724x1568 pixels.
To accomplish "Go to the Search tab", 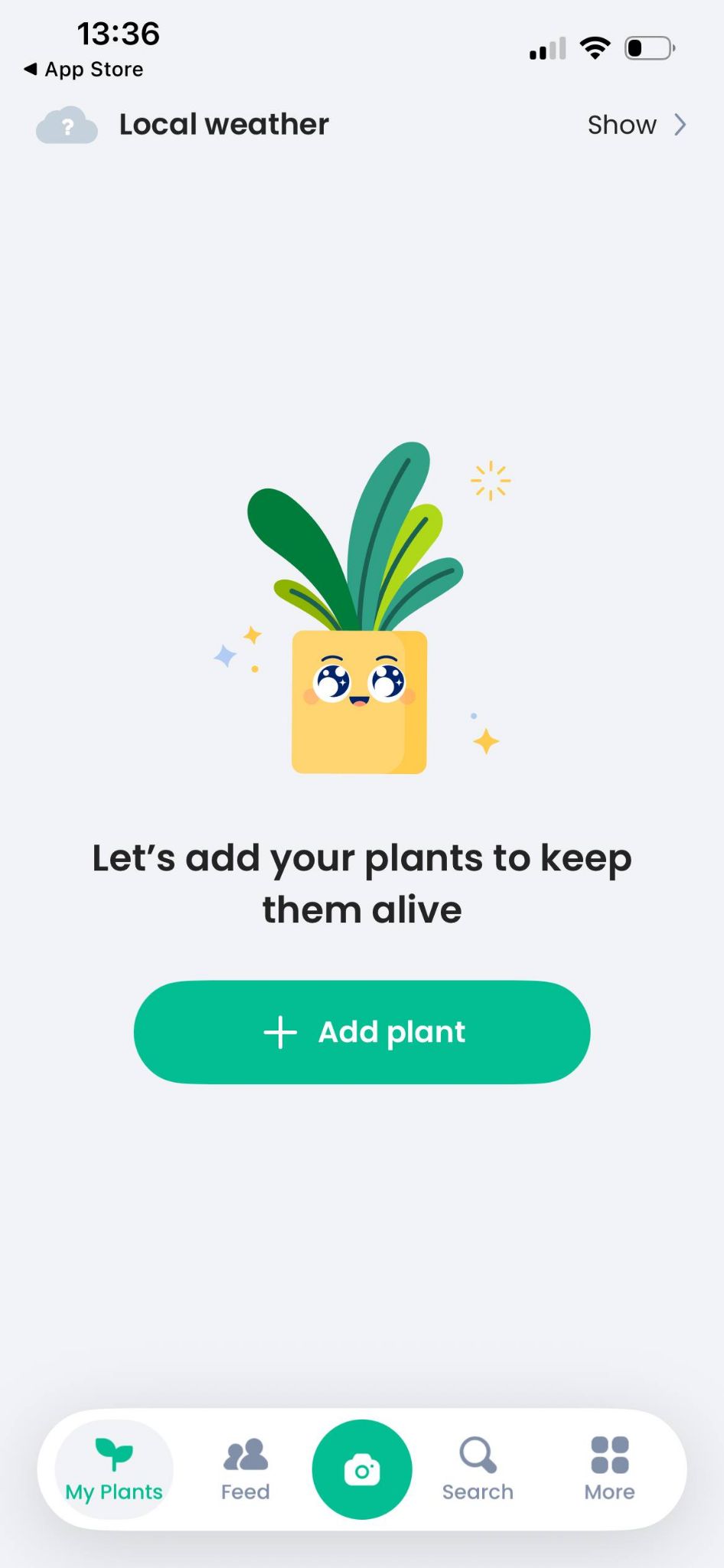I will coord(478,1469).
